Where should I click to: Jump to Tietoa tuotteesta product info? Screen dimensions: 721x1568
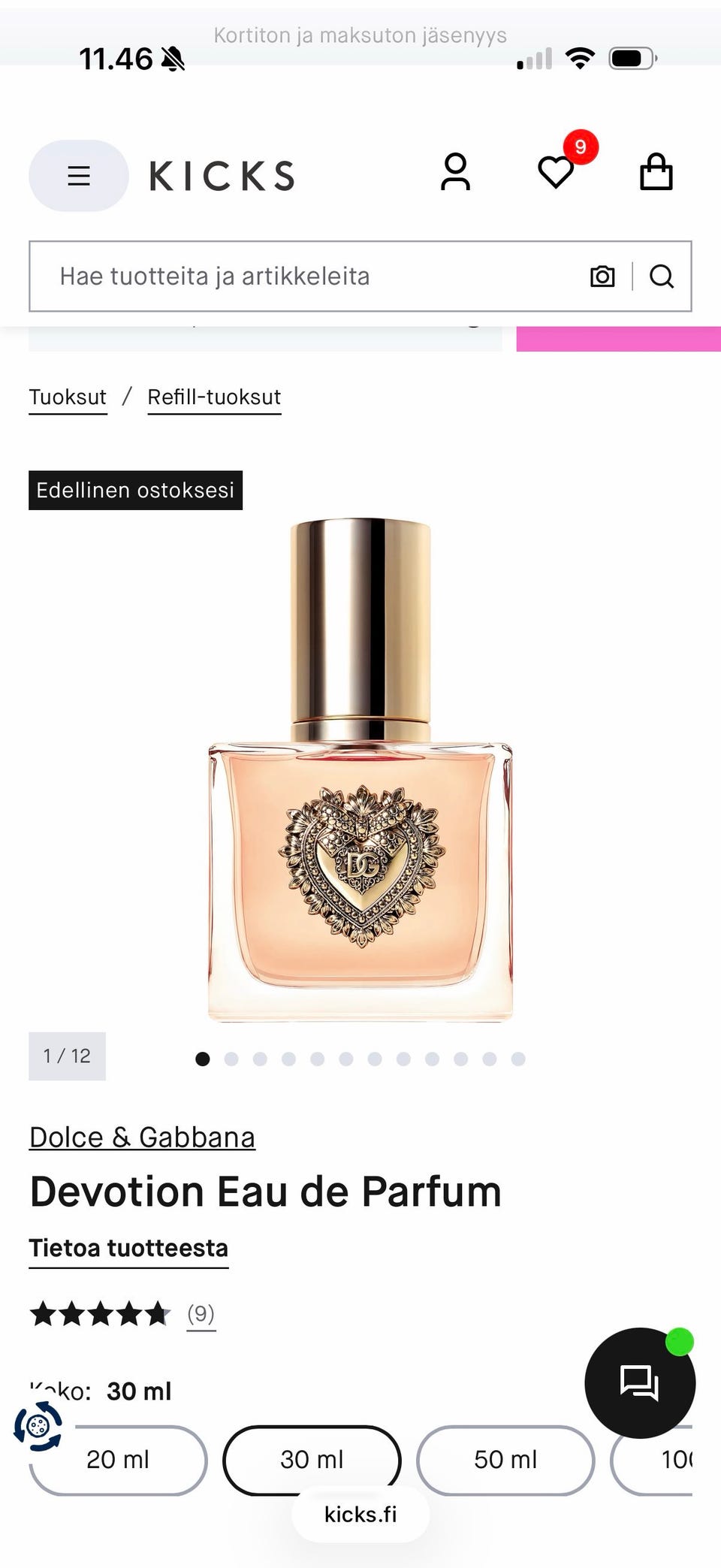tap(128, 1249)
